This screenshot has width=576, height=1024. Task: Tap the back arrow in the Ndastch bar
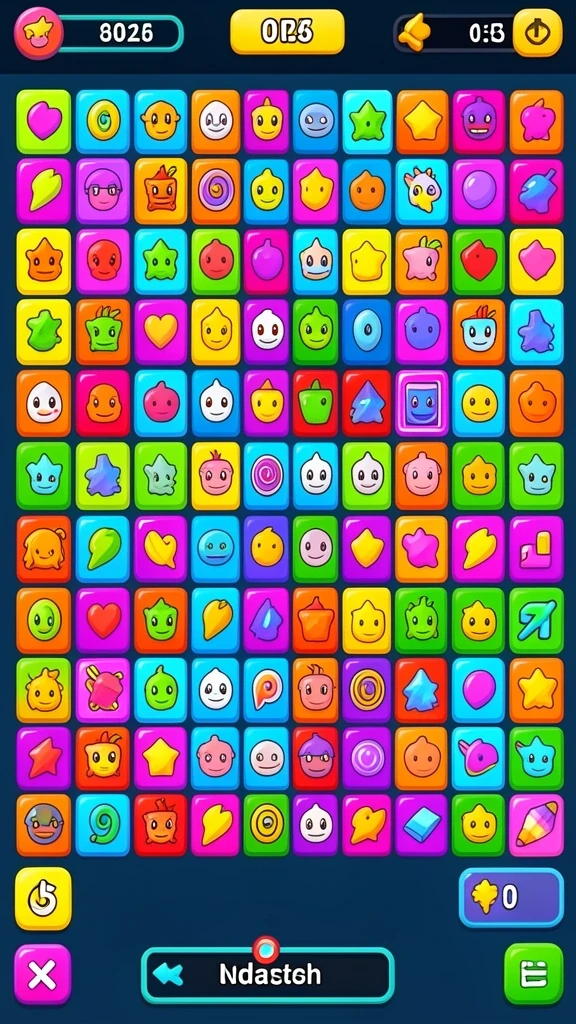tap(168, 974)
